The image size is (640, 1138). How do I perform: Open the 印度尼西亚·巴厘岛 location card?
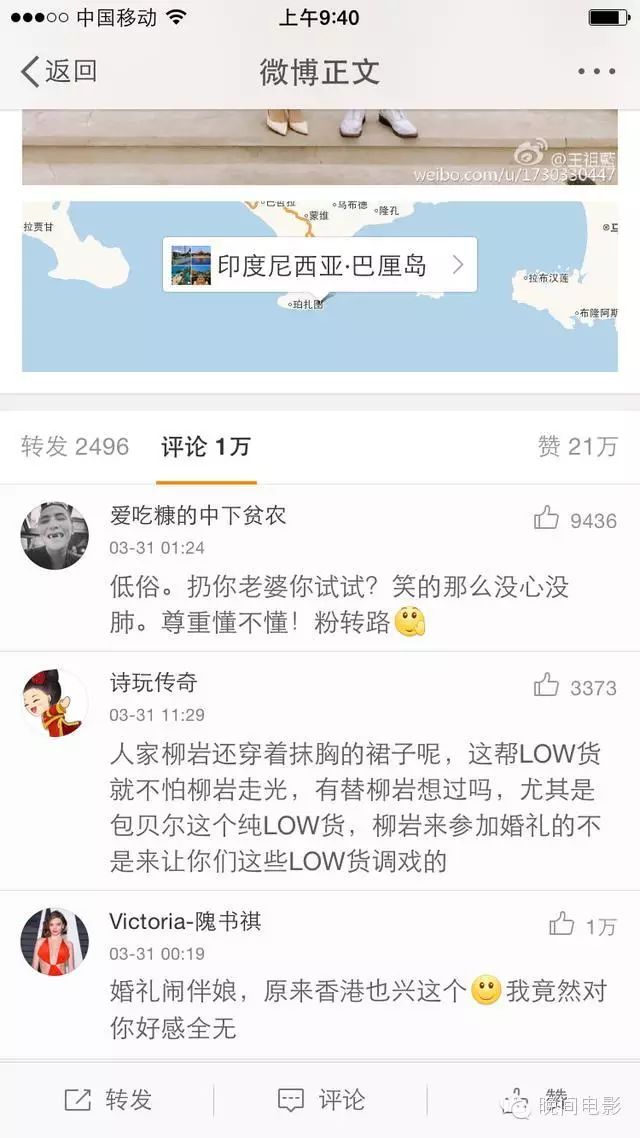320,265
